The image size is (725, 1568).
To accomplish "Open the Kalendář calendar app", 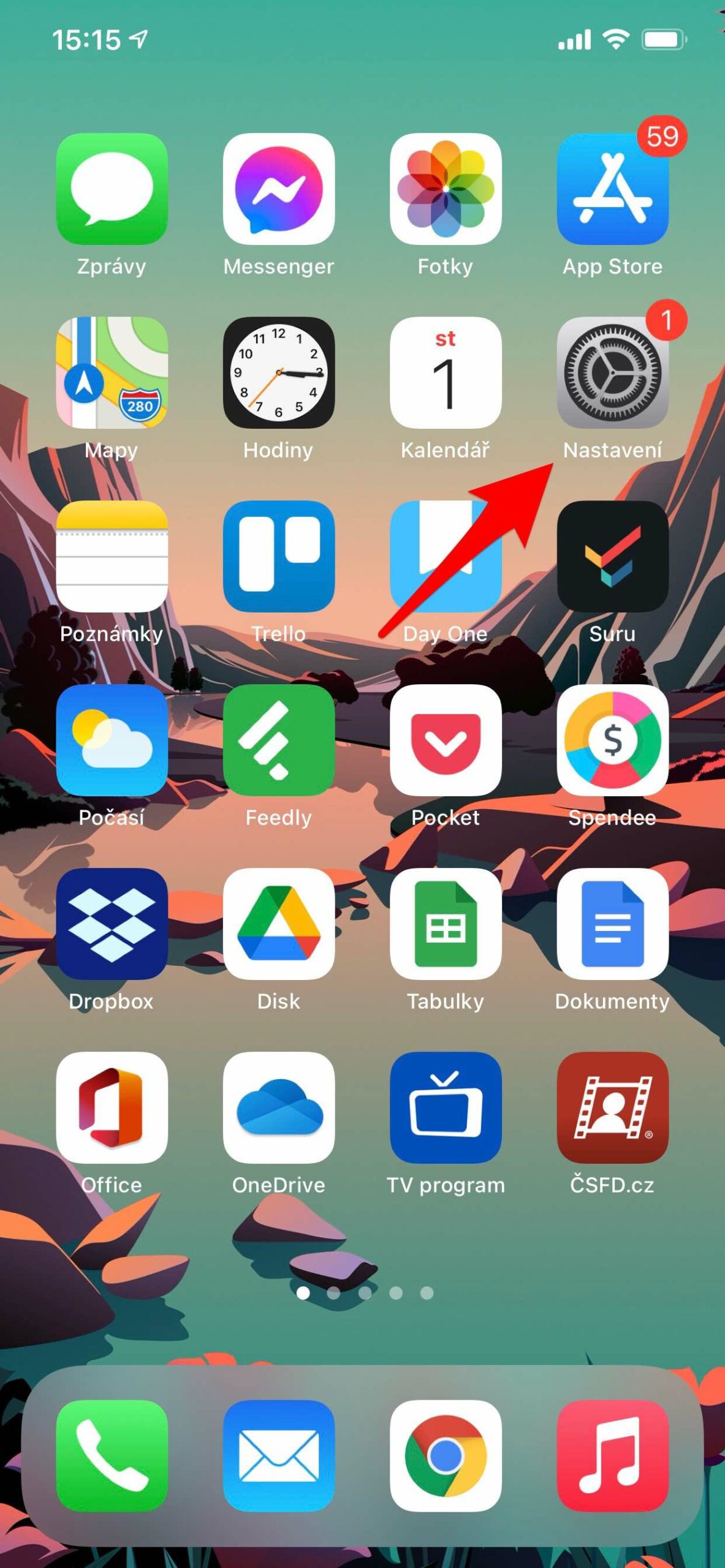I will pyautogui.click(x=446, y=372).
